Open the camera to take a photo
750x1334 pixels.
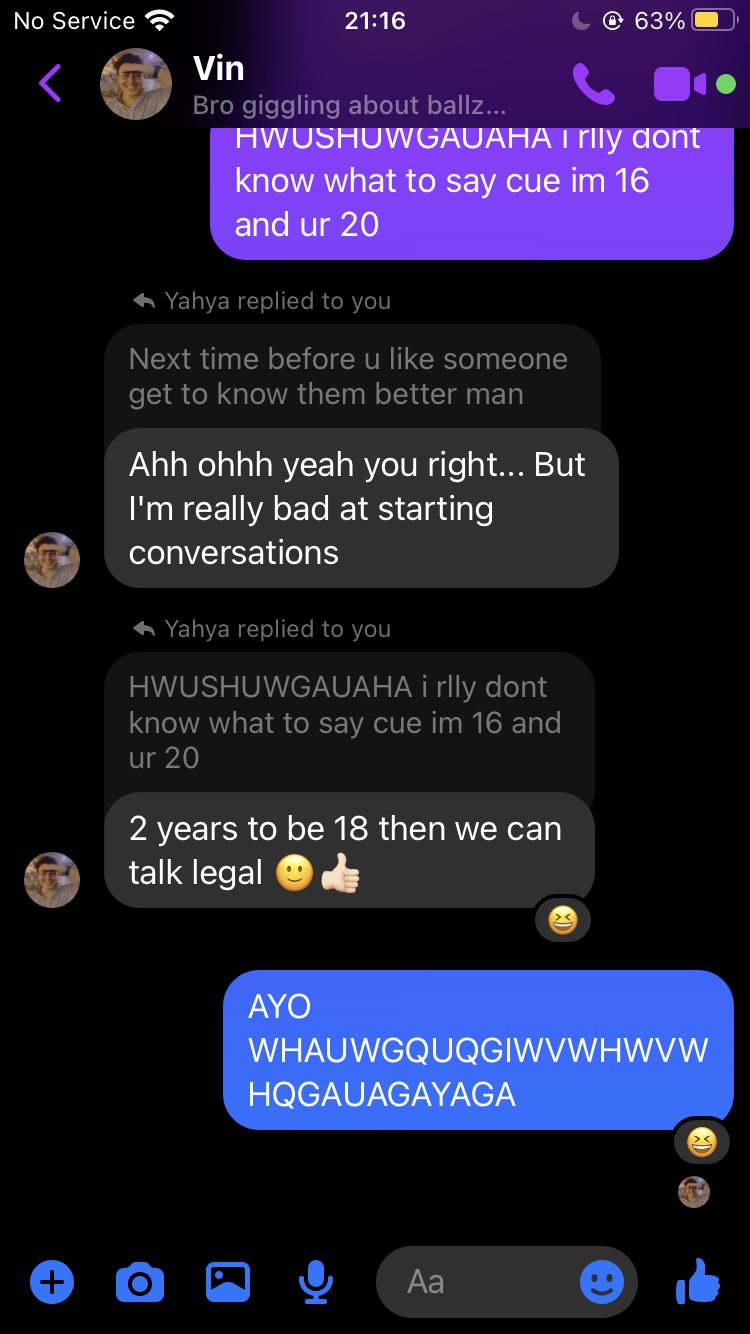point(140,1281)
